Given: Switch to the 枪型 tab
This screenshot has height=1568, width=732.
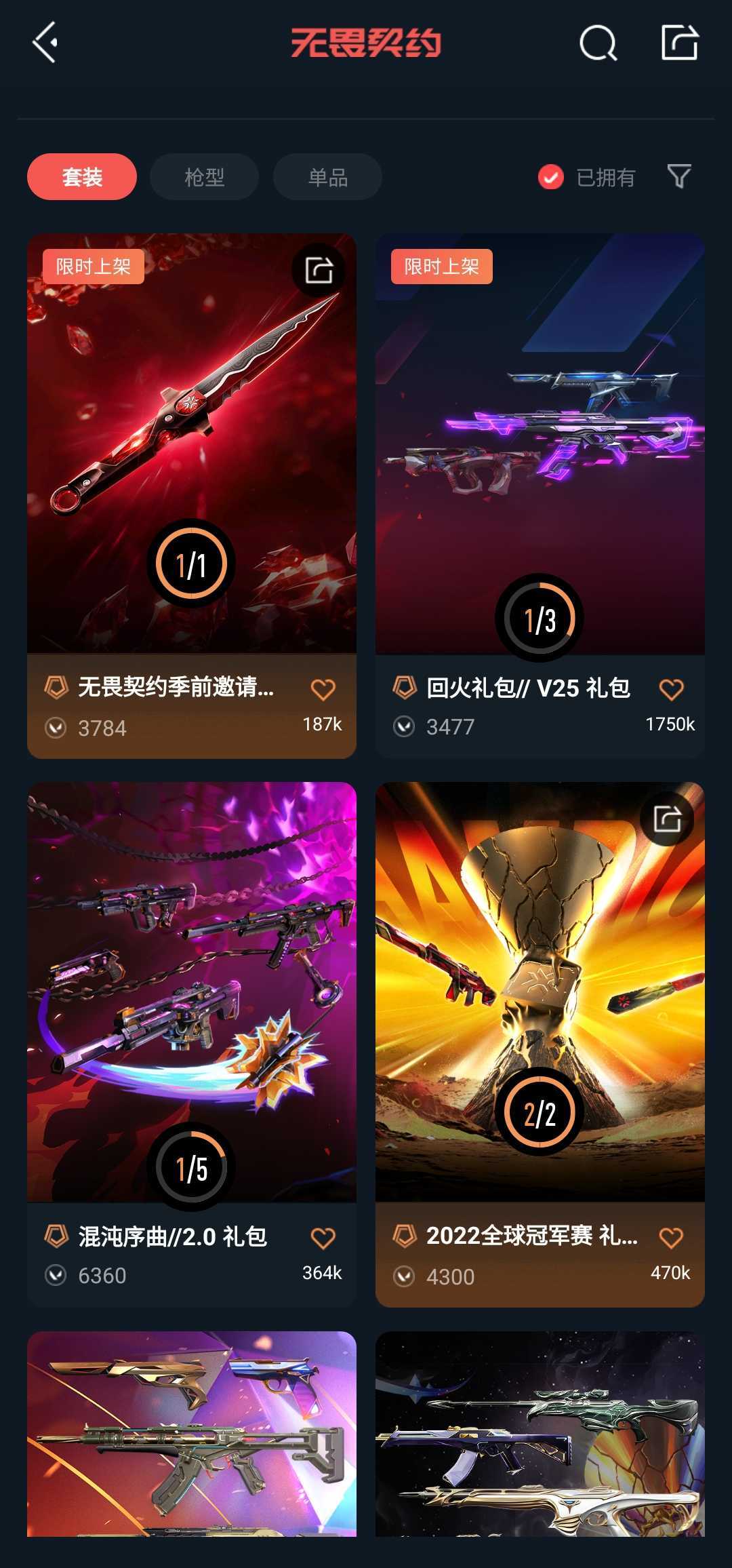Looking at the screenshot, I should (x=205, y=177).
